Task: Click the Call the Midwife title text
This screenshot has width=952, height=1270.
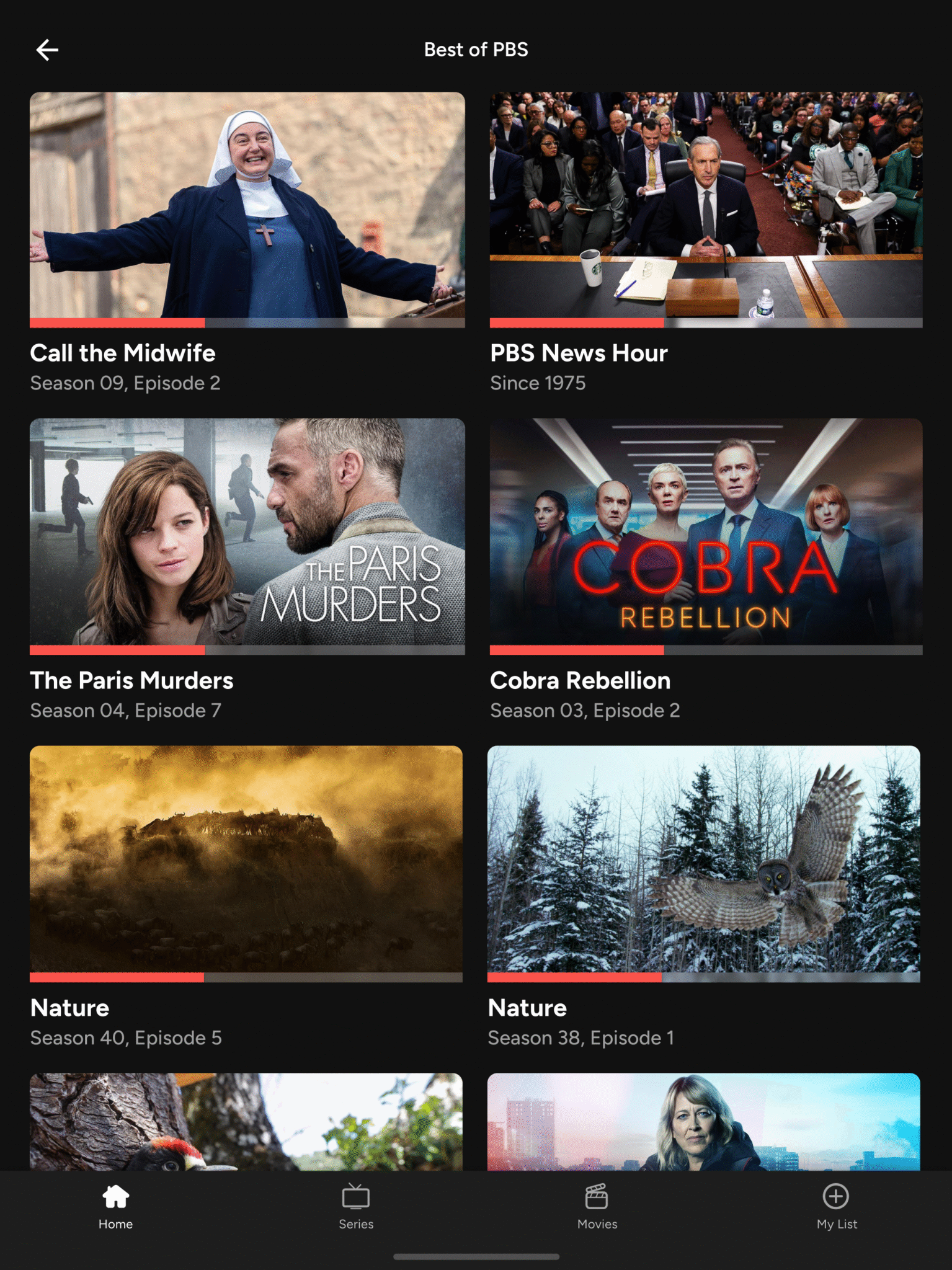Action: click(122, 353)
